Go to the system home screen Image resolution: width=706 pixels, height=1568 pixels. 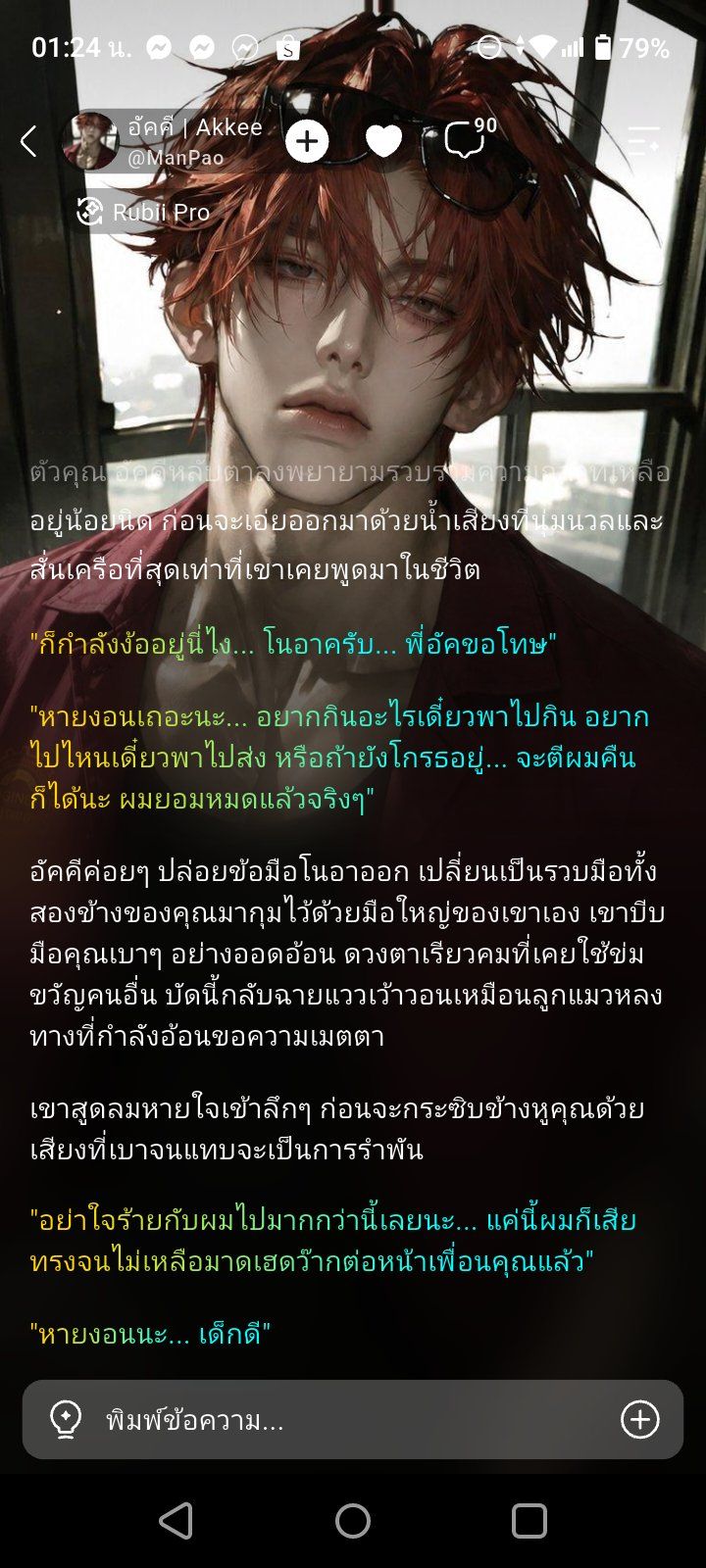[353, 1521]
